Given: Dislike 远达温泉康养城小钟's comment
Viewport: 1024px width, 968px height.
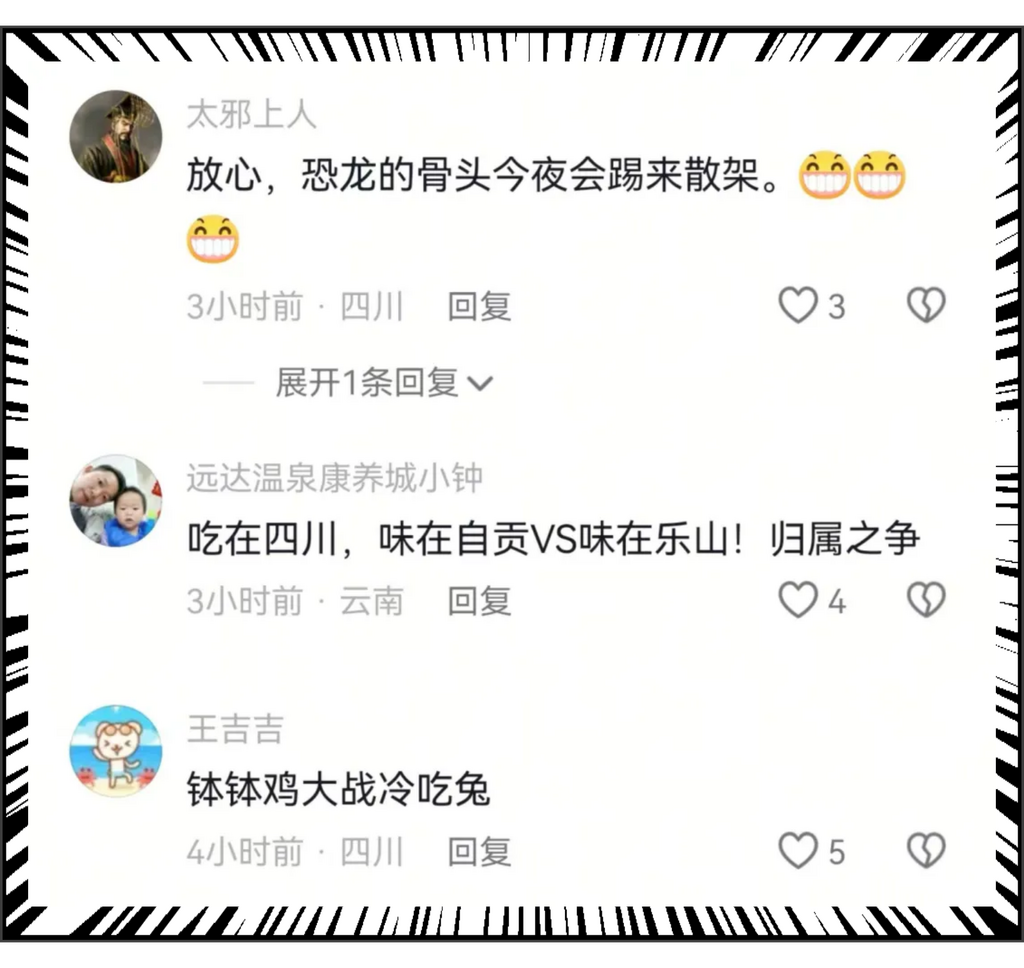Looking at the screenshot, I should click(x=926, y=600).
